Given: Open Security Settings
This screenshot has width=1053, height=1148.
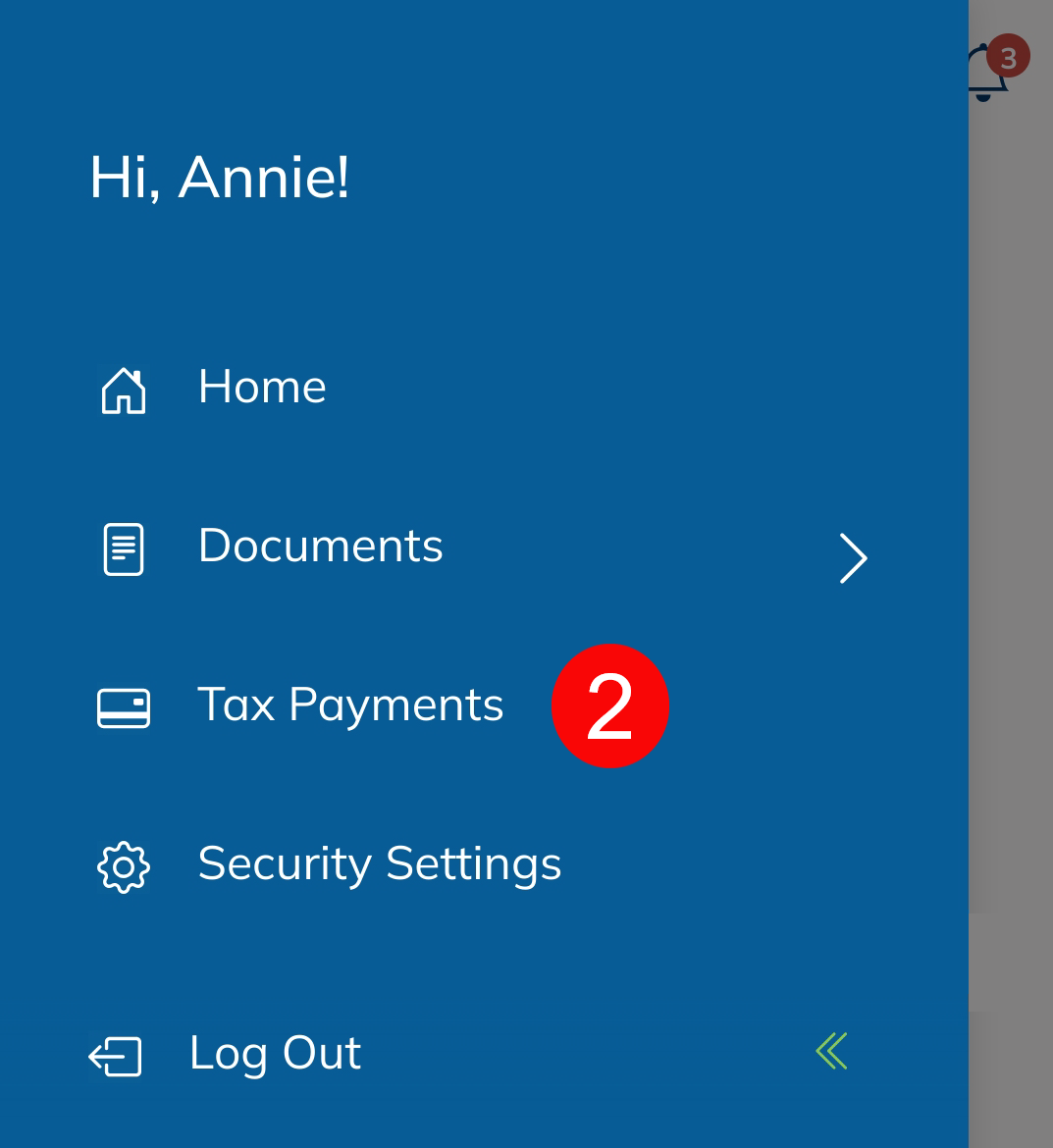Looking at the screenshot, I should [x=379, y=864].
